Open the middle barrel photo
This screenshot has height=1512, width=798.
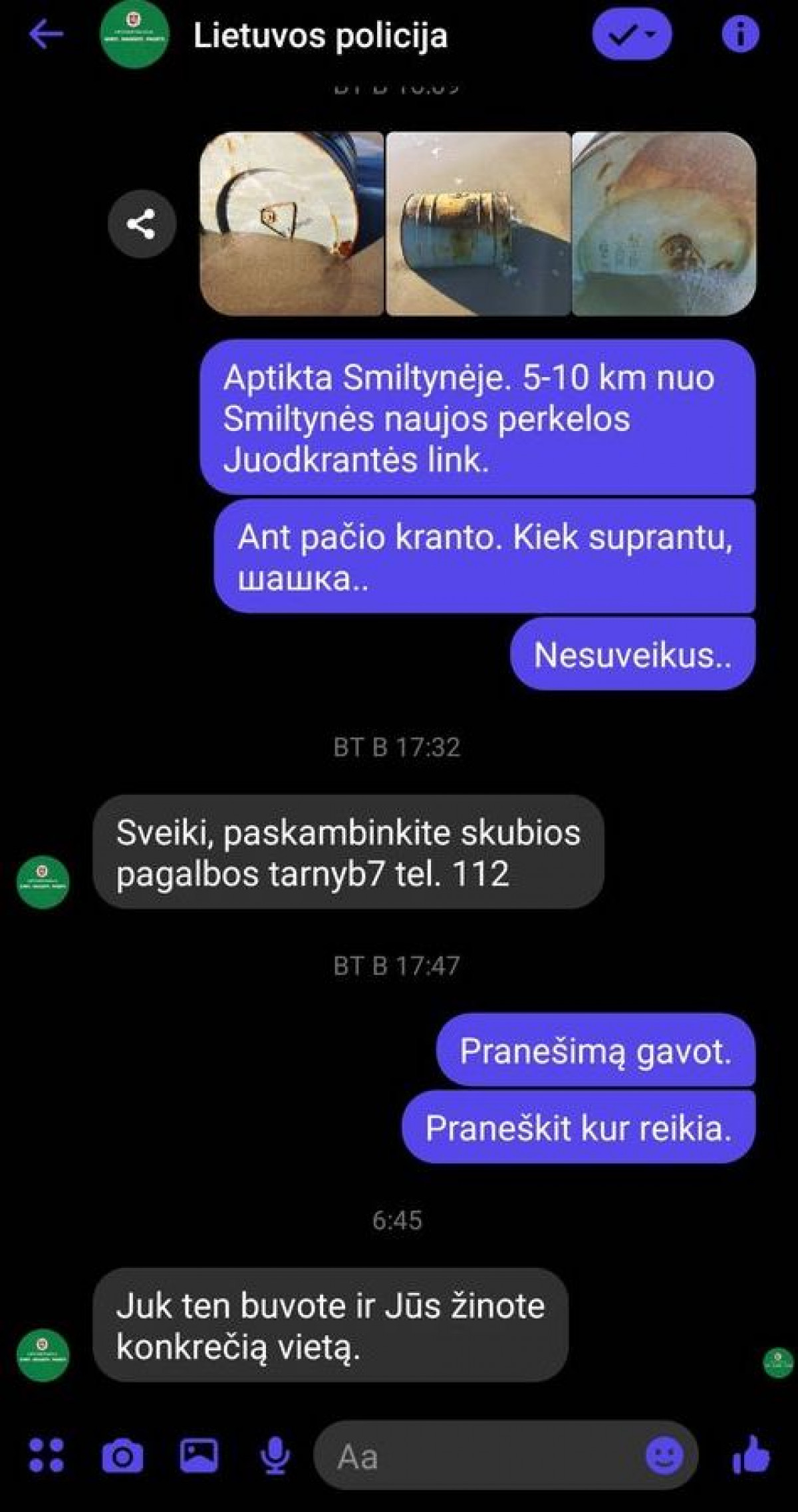tap(478, 224)
